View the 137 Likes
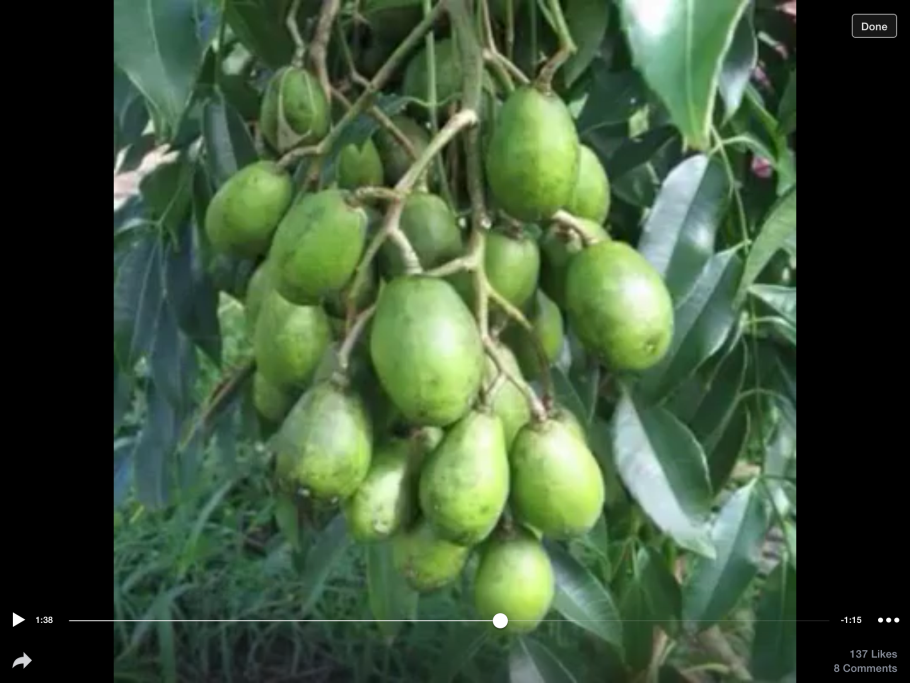Screen dimensions: 910x683 873,654
